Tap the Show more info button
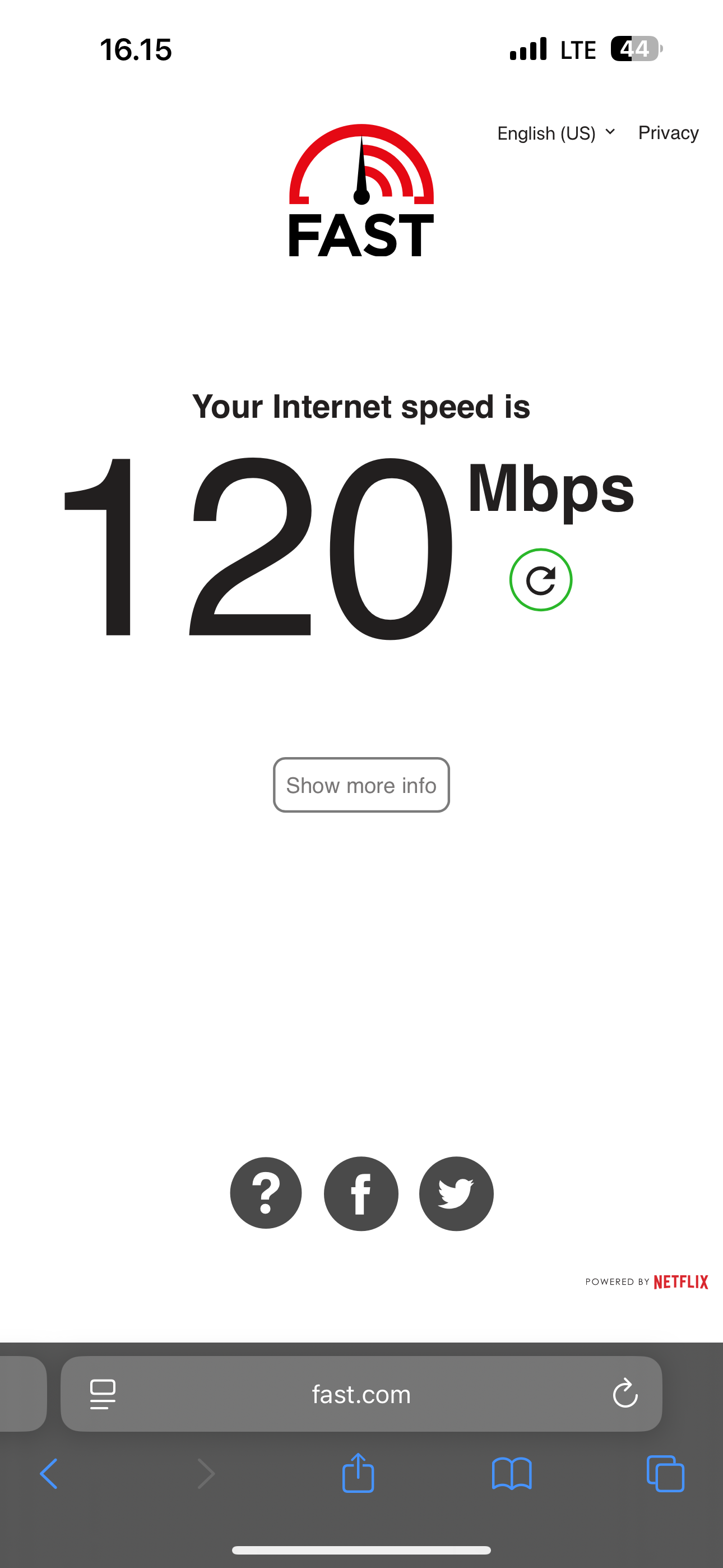Screen dimensions: 723x1568 point(361,785)
